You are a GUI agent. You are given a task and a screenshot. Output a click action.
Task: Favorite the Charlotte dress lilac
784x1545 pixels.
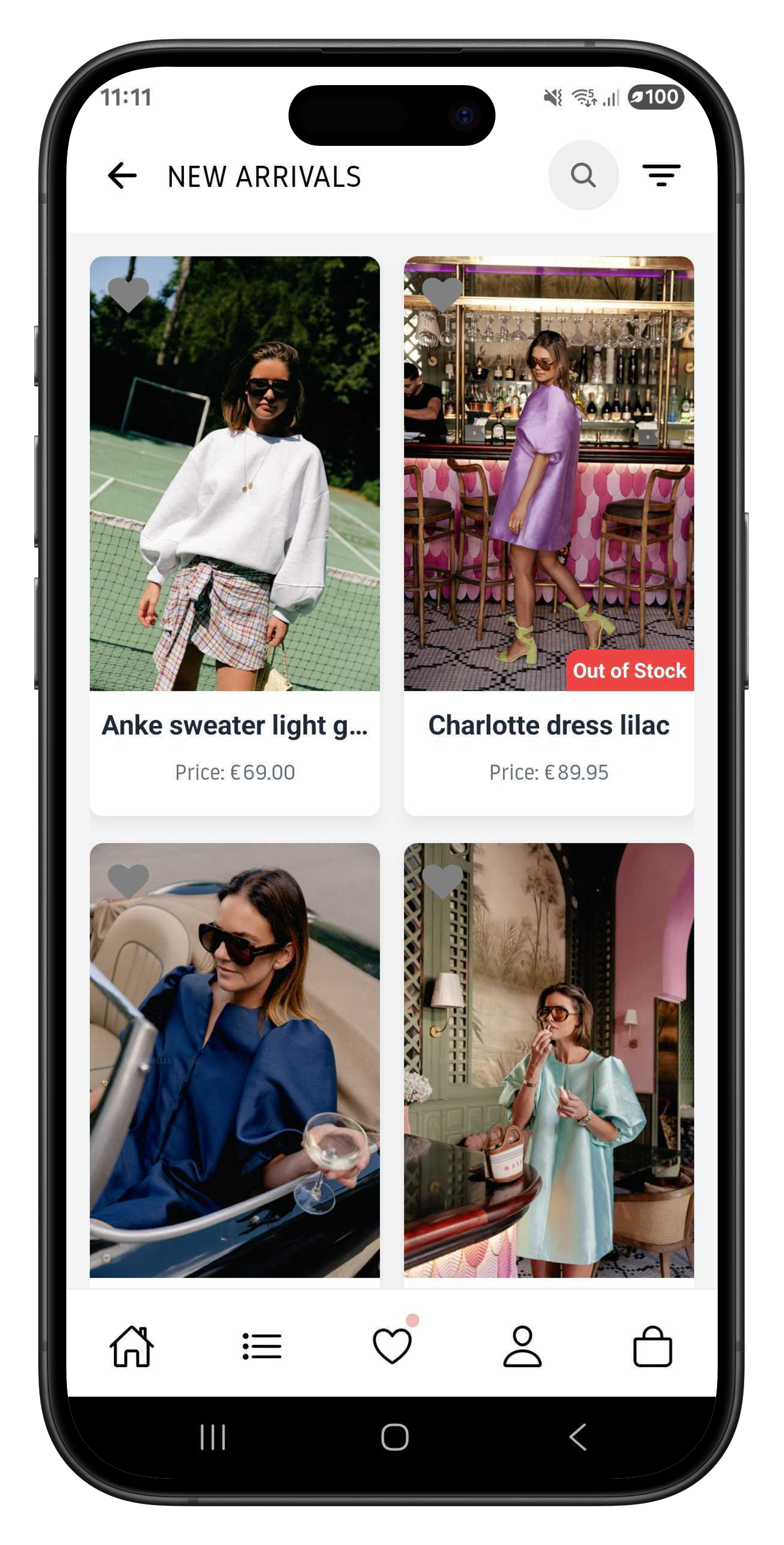point(443,295)
